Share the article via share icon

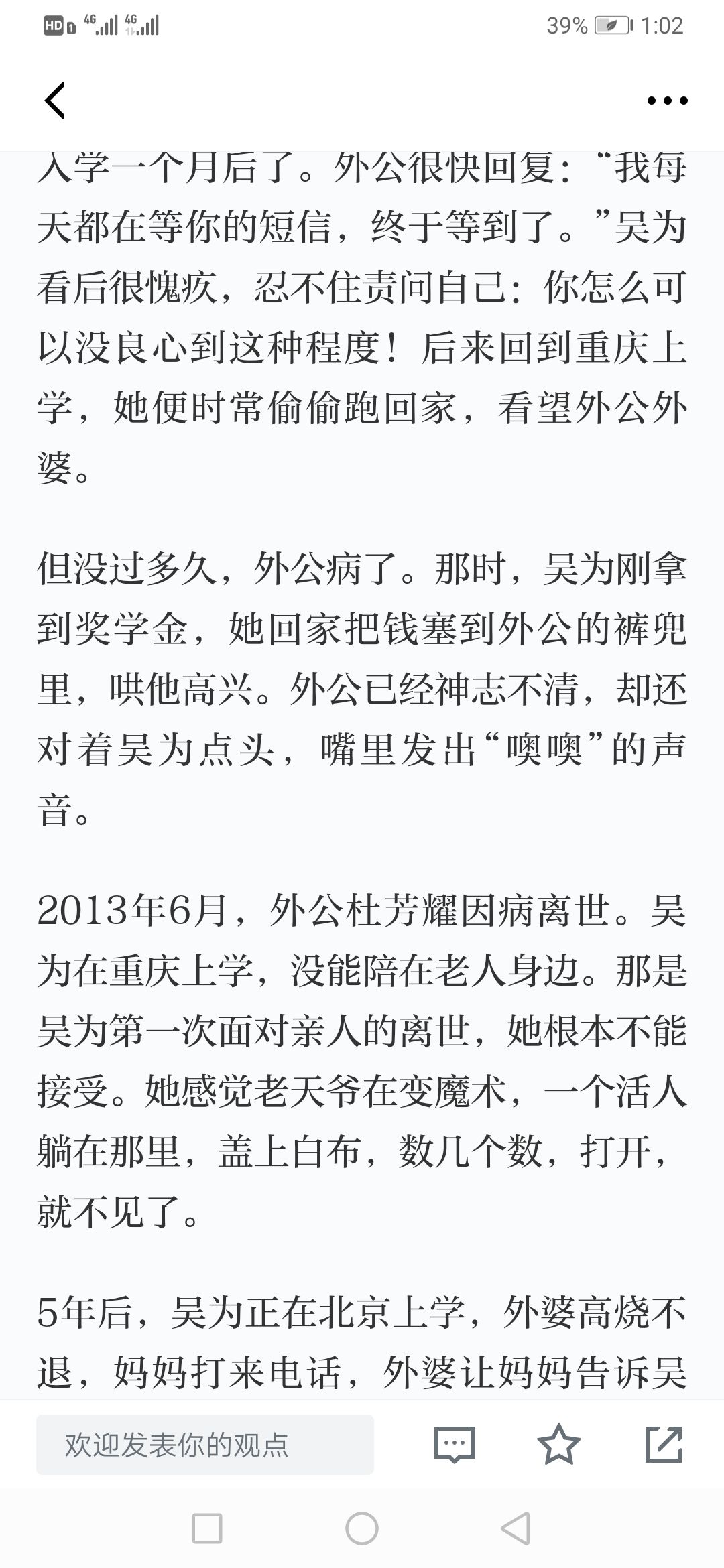pyautogui.click(x=664, y=1444)
